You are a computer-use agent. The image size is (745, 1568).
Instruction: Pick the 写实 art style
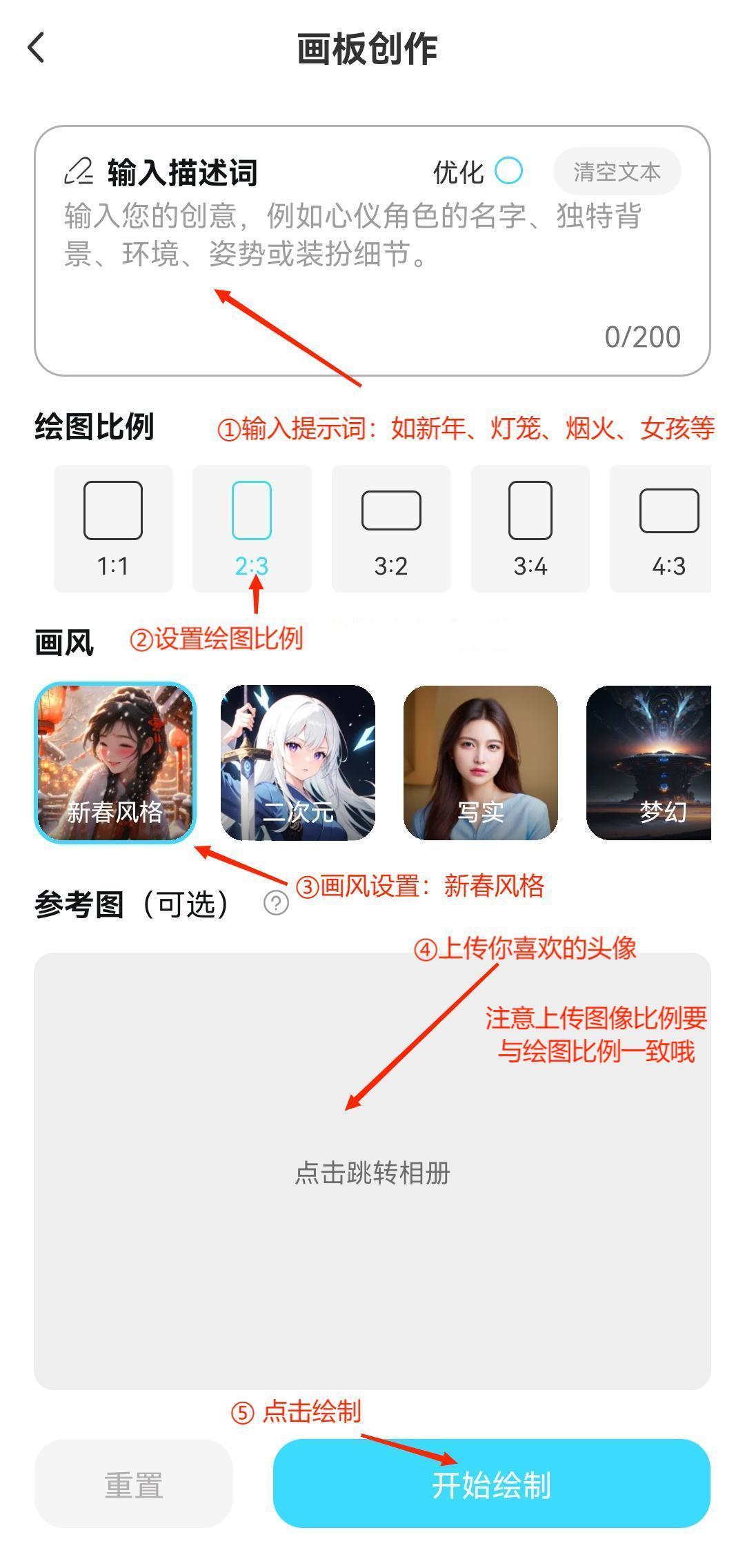click(481, 763)
